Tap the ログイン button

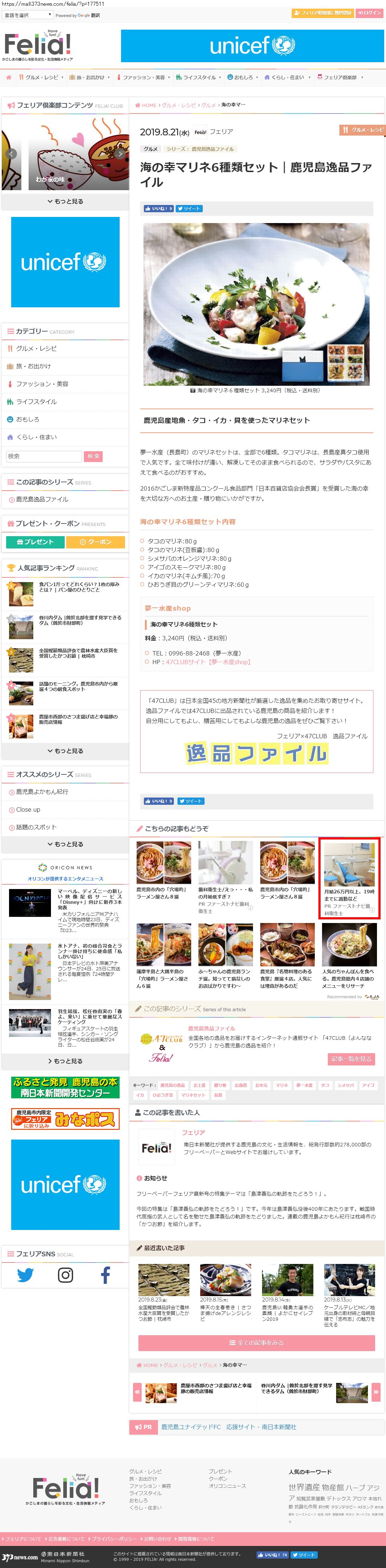tap(370, 12)
